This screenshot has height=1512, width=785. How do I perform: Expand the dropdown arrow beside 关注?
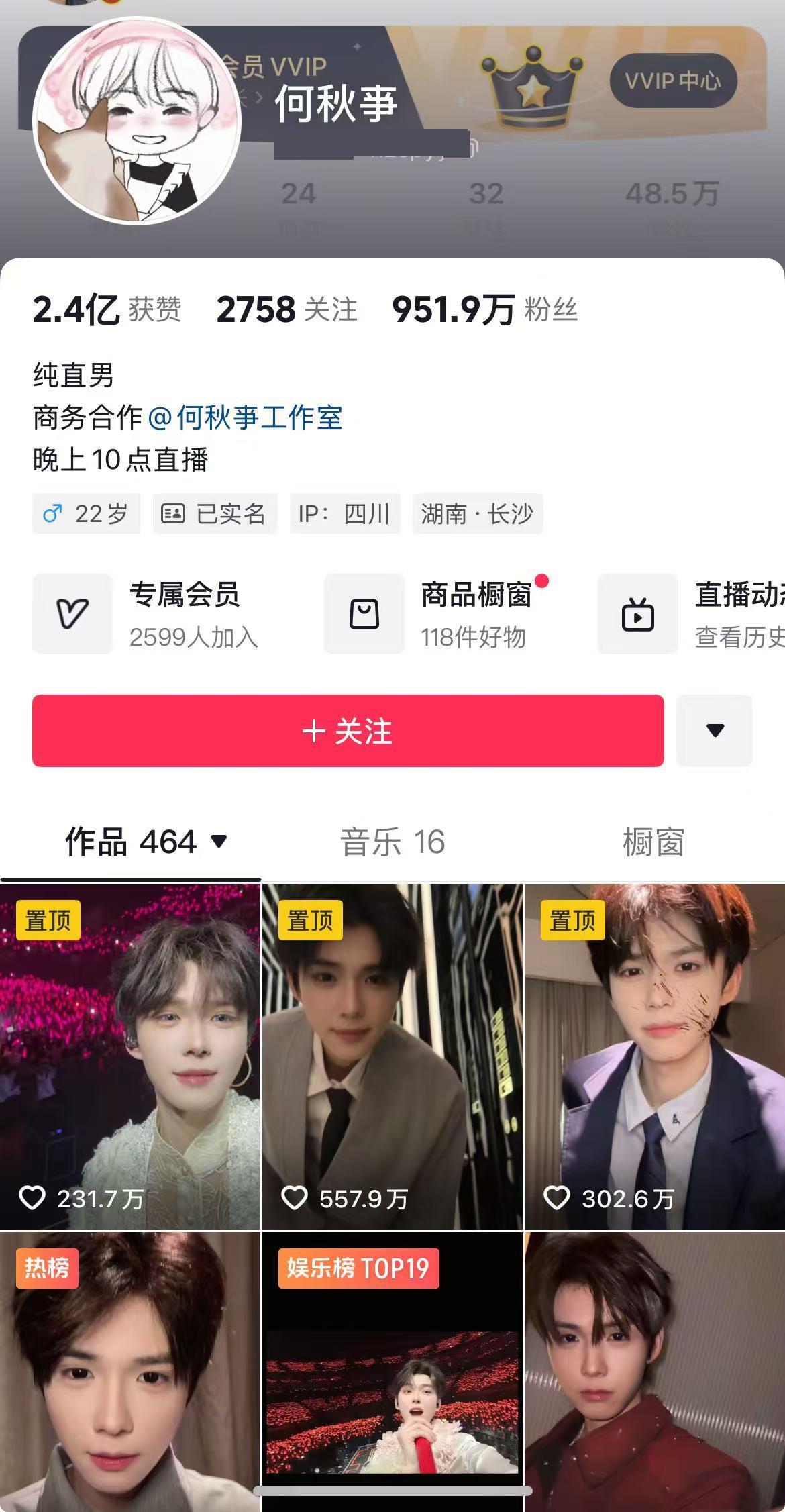715,731
